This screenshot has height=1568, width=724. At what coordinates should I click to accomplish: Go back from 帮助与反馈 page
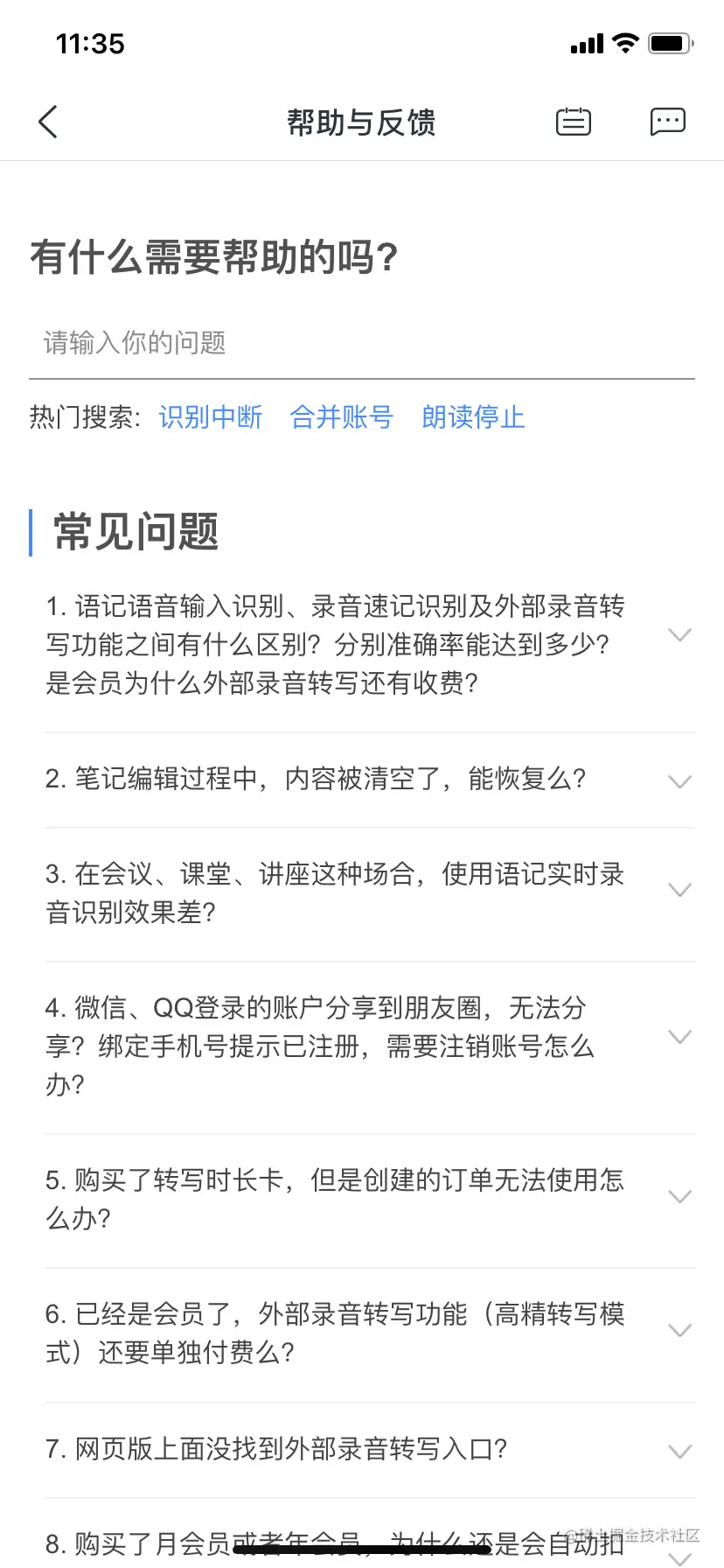pos(49,122)
